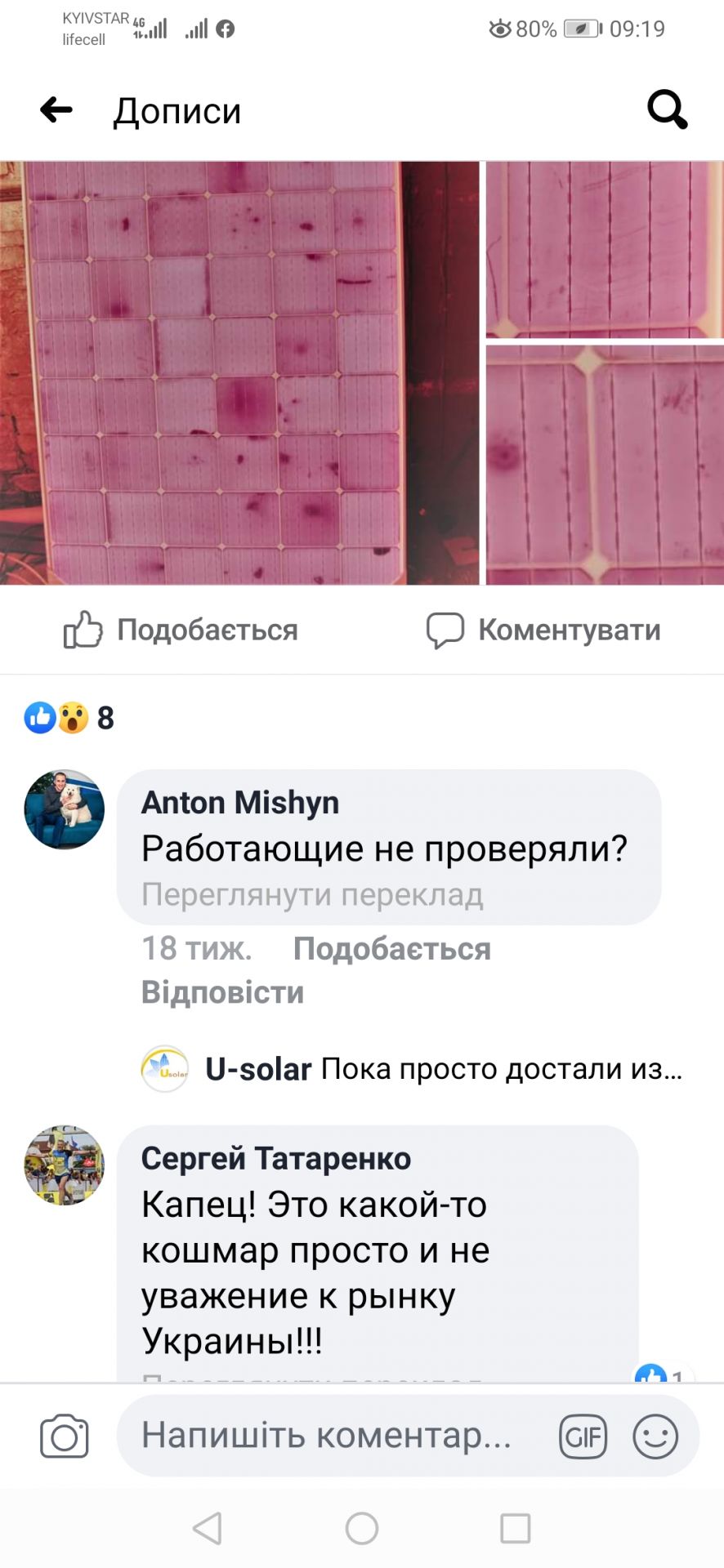Choose a GIF for the comment
The height and width of the screenshot is (1568, 724).
coord(583,1436)
